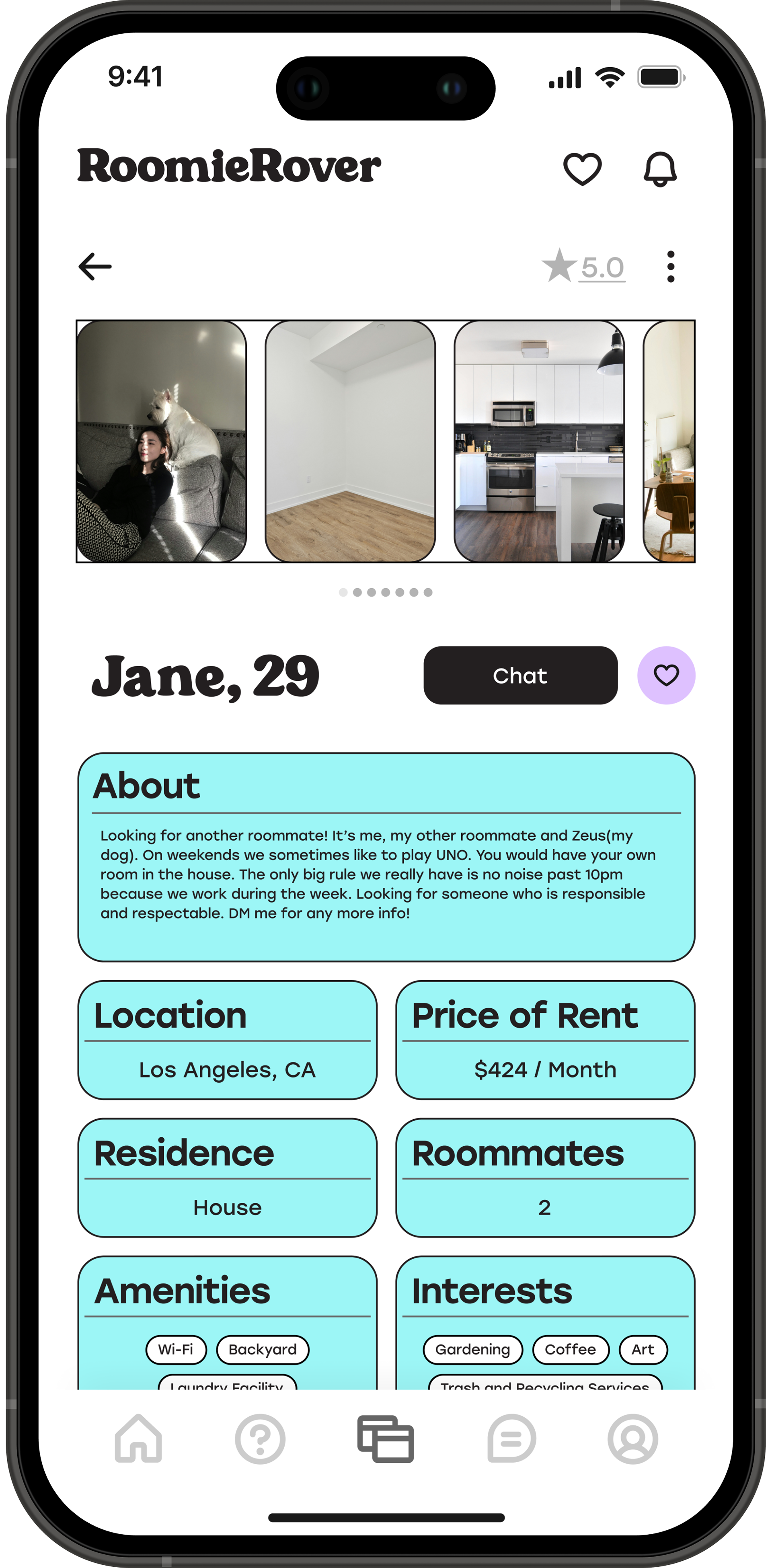Viewport: 772px width, 1568px height.
Task: View the photo of Jane with her dog
Action: point(161,441)
